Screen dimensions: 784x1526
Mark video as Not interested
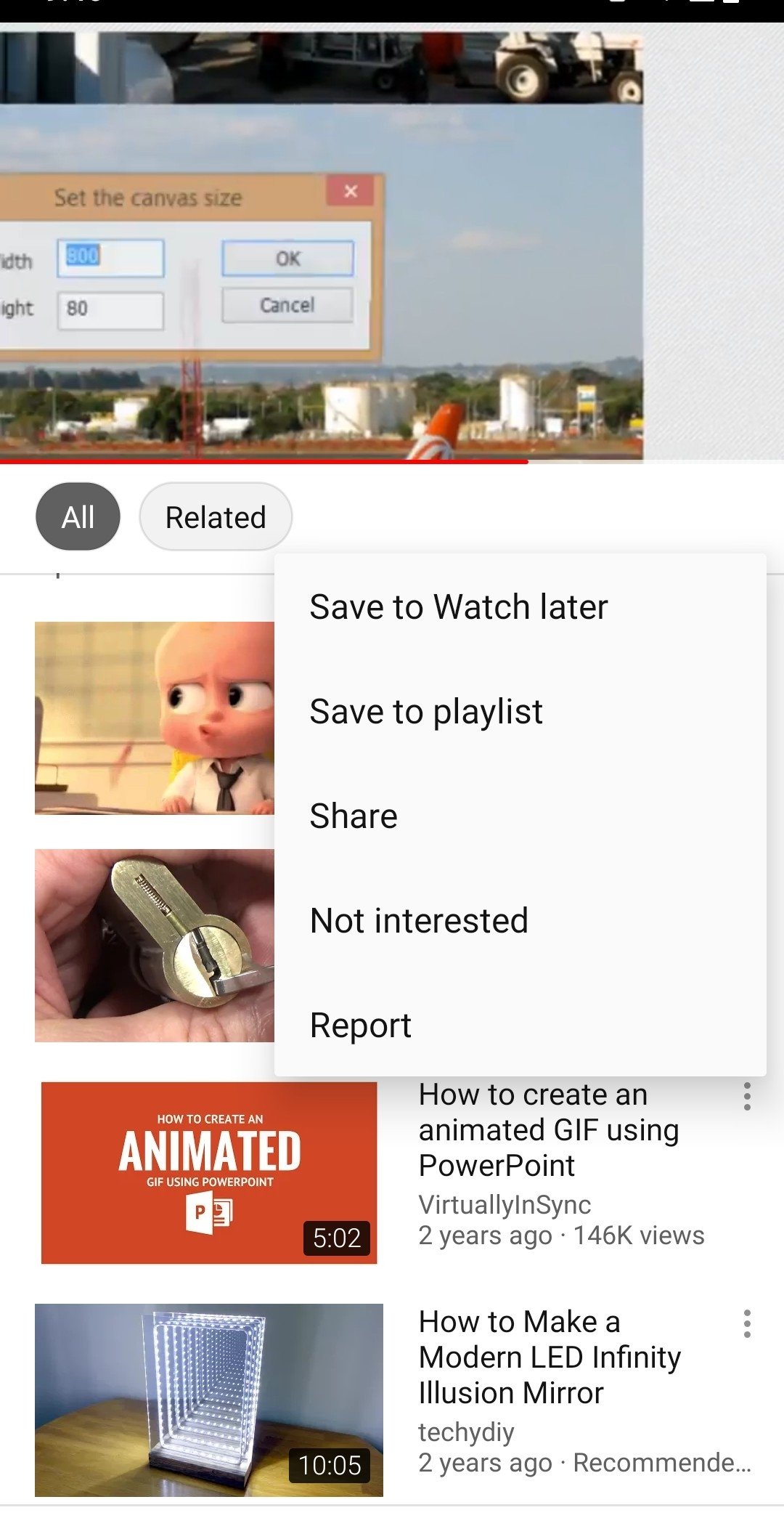(x=520, y=920)
